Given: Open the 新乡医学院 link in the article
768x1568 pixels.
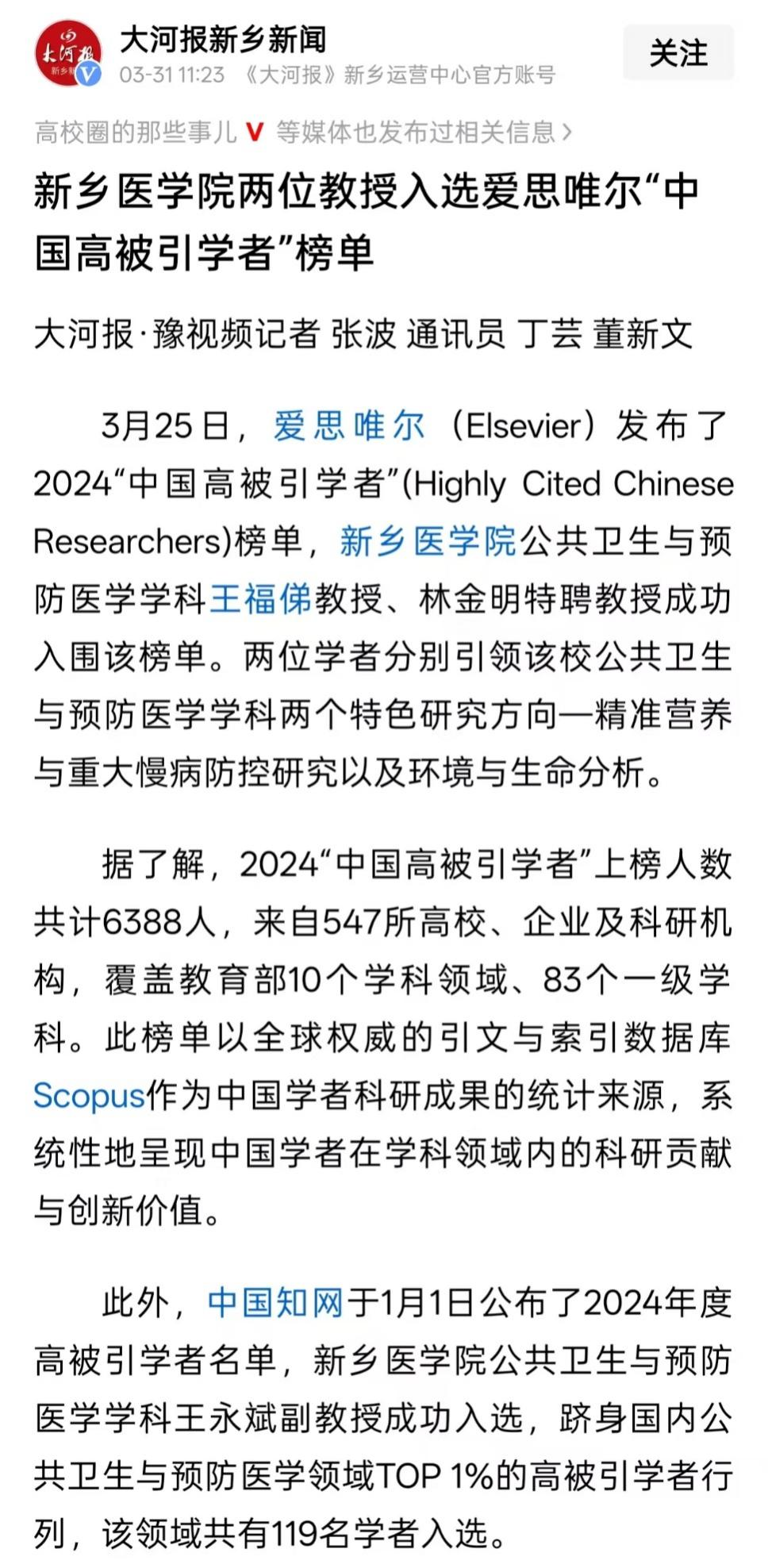Looking at the screenshot, I should [x=428, y=542].
